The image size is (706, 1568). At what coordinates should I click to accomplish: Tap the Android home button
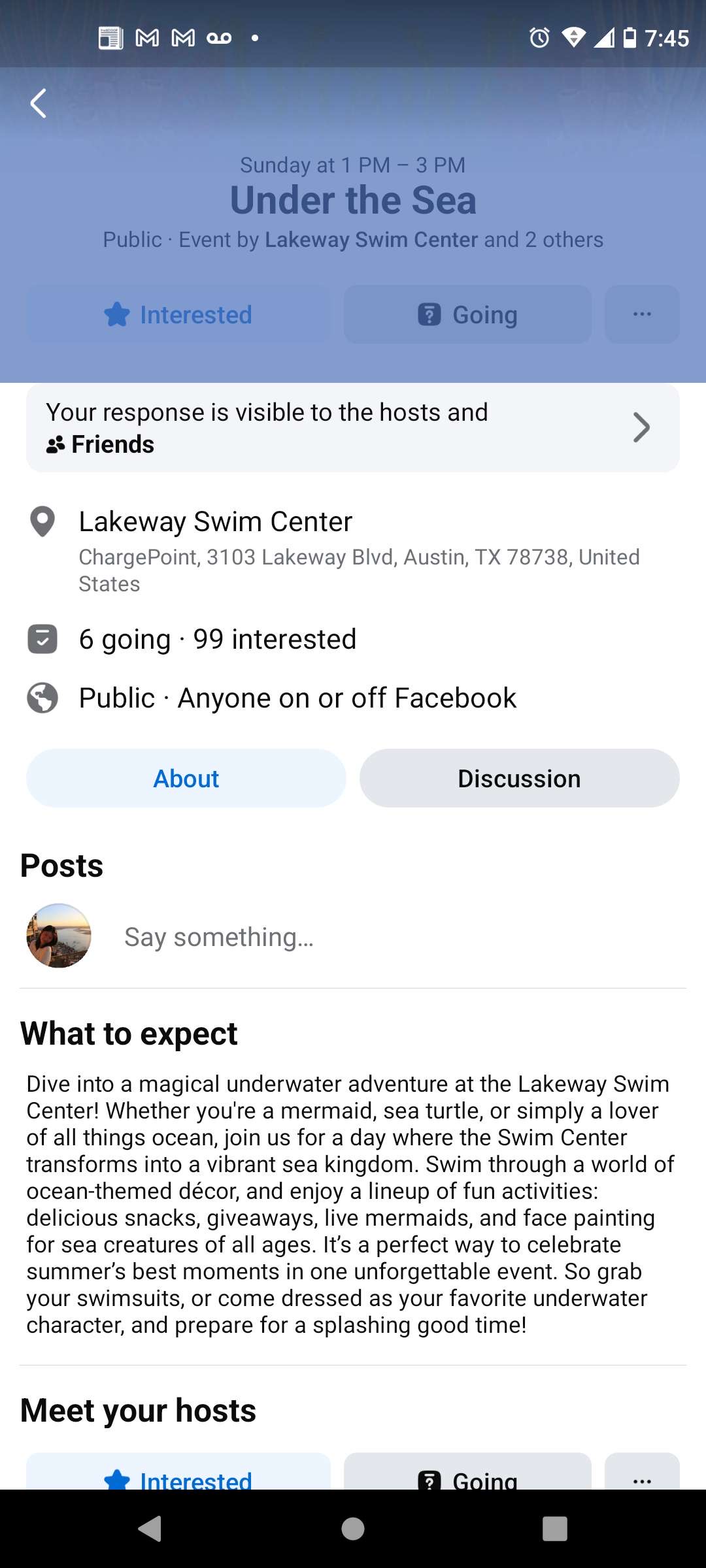pos(353,1529)
